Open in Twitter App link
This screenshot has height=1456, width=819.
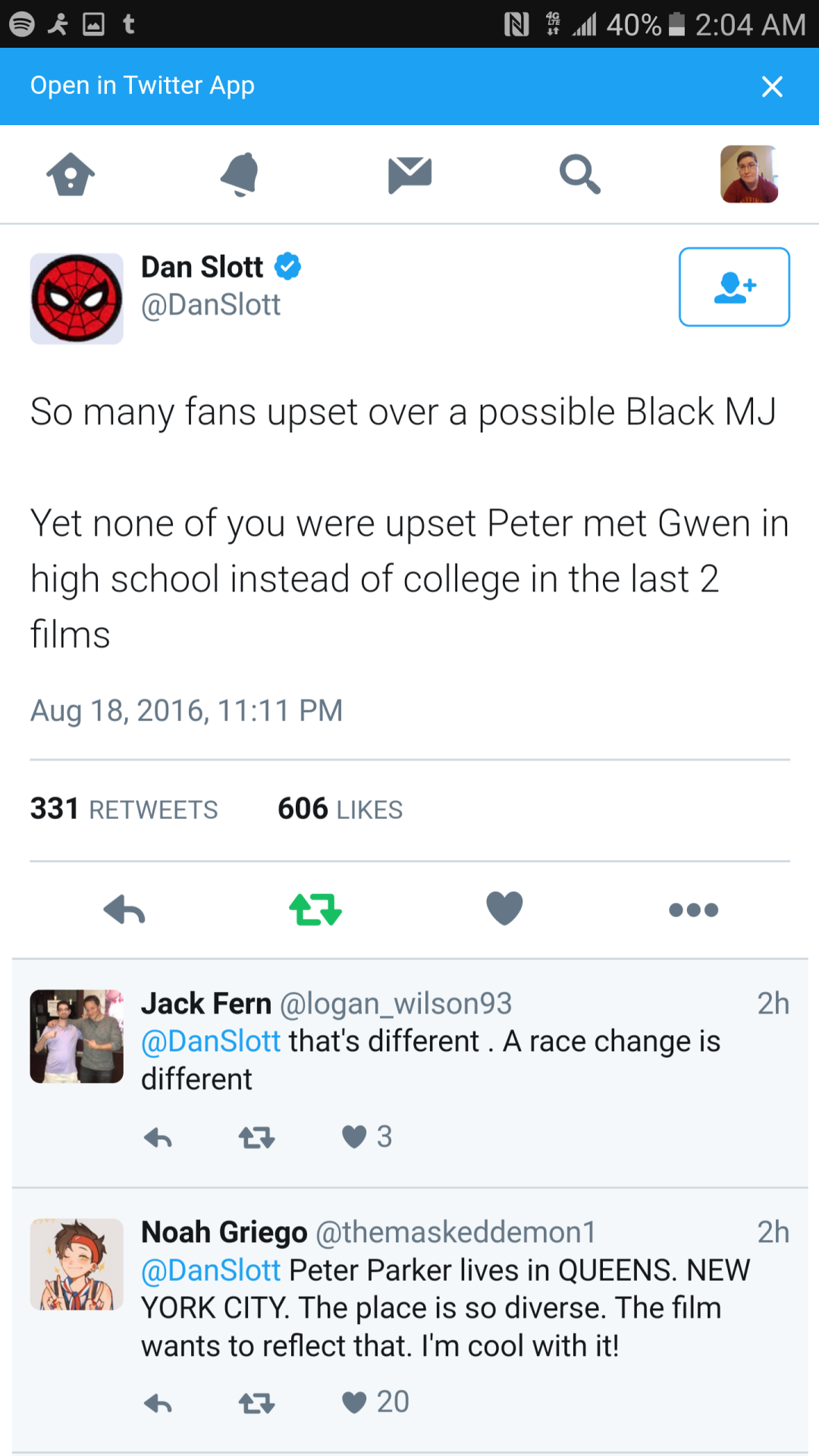coord(143,86)
